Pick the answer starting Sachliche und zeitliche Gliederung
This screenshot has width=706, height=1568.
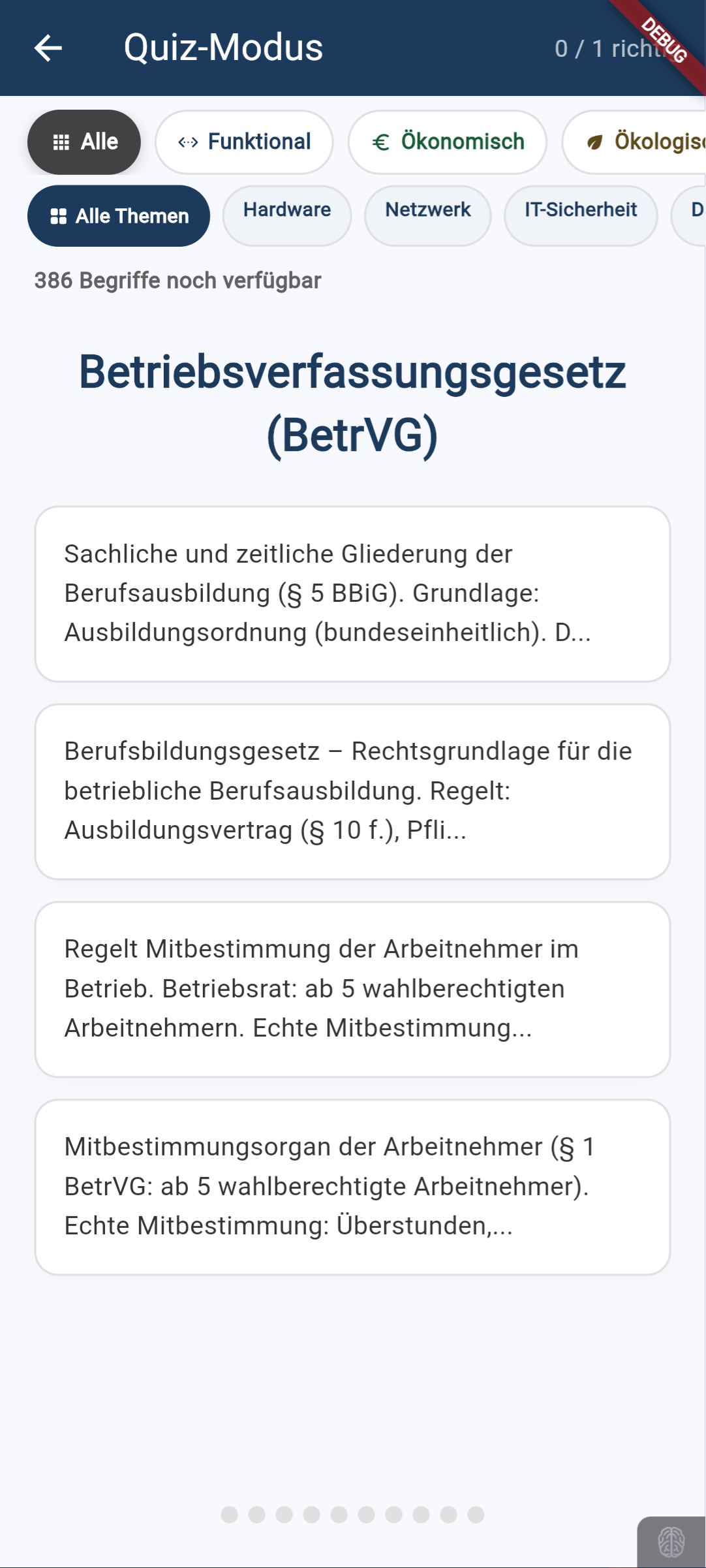(x=353, y=593)
